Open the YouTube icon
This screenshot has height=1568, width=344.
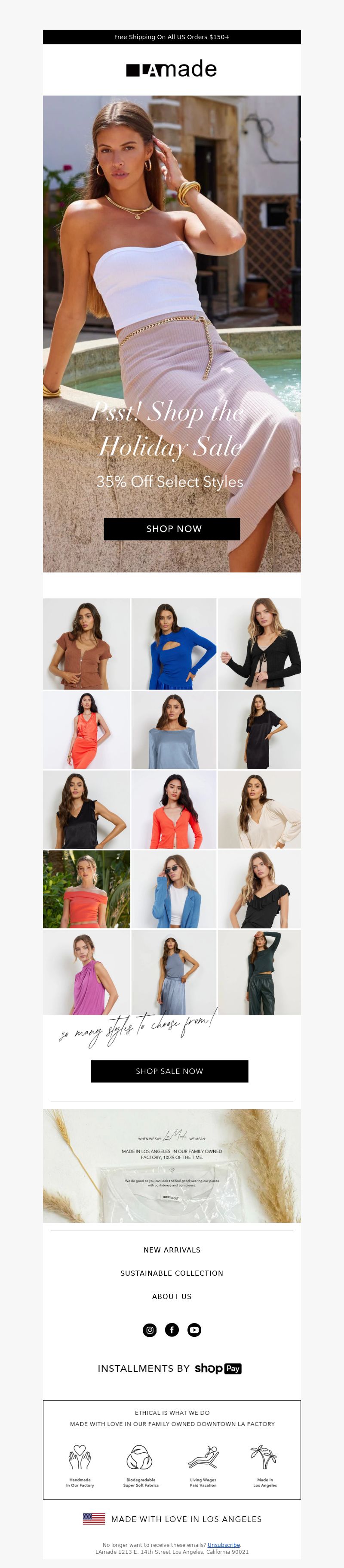click(x=194, y=1330)
